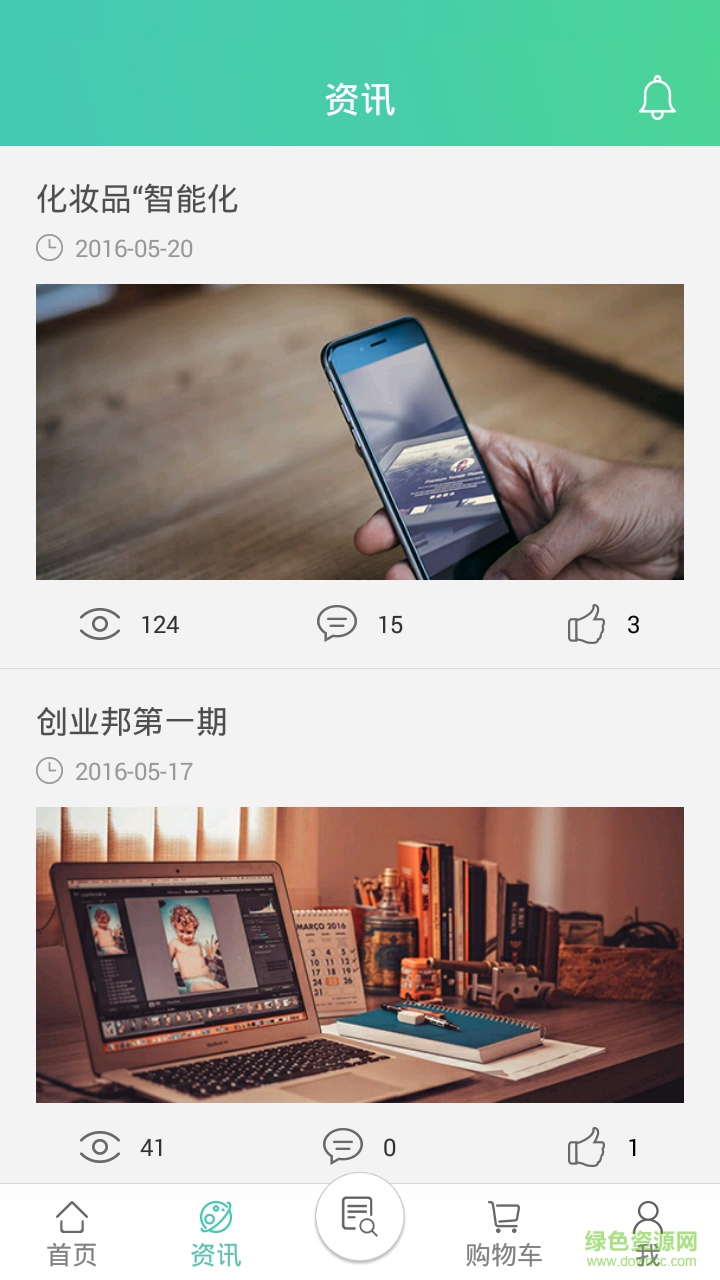Open the notifications bell
Screen dimensions: 720x1280
(x=657, y=98)
